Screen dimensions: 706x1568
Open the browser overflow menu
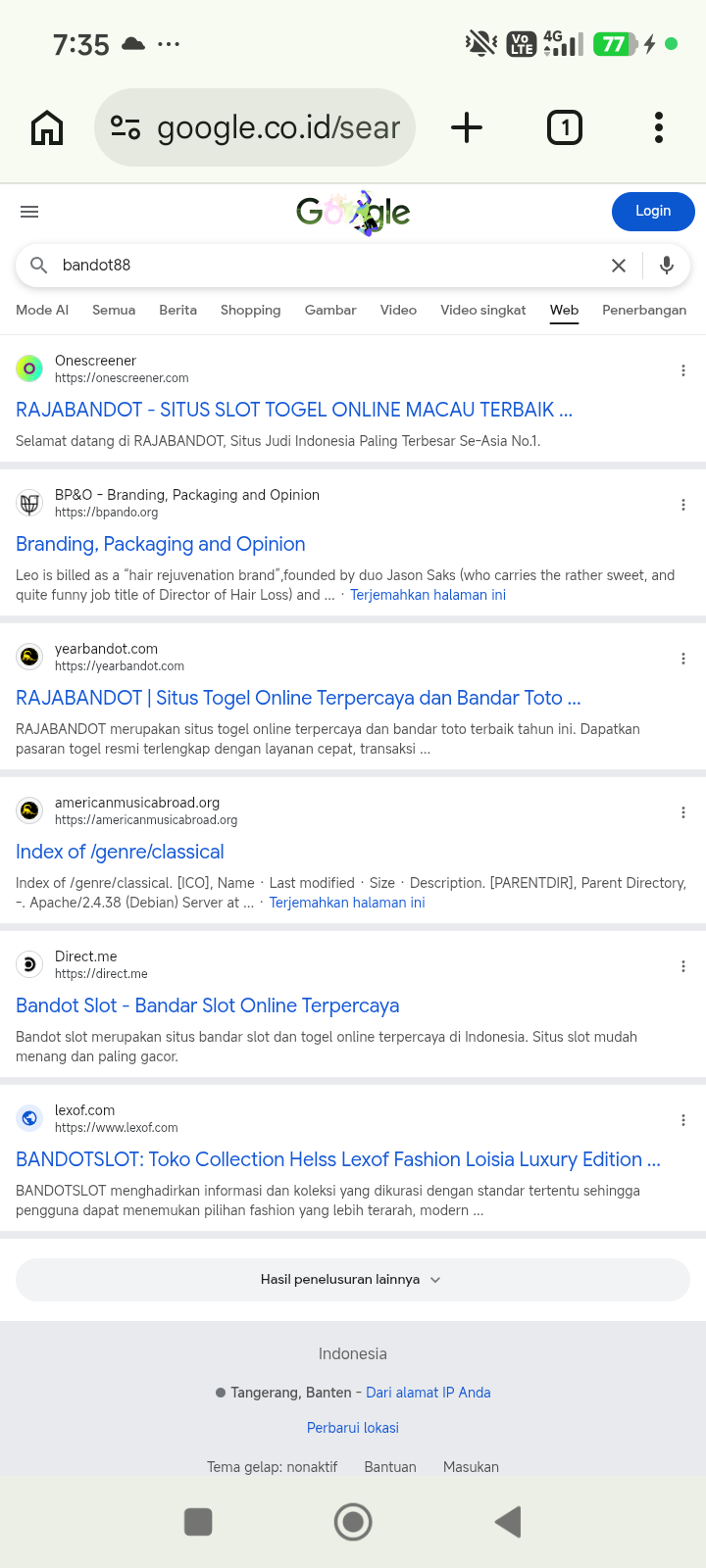tap(659, 127)
